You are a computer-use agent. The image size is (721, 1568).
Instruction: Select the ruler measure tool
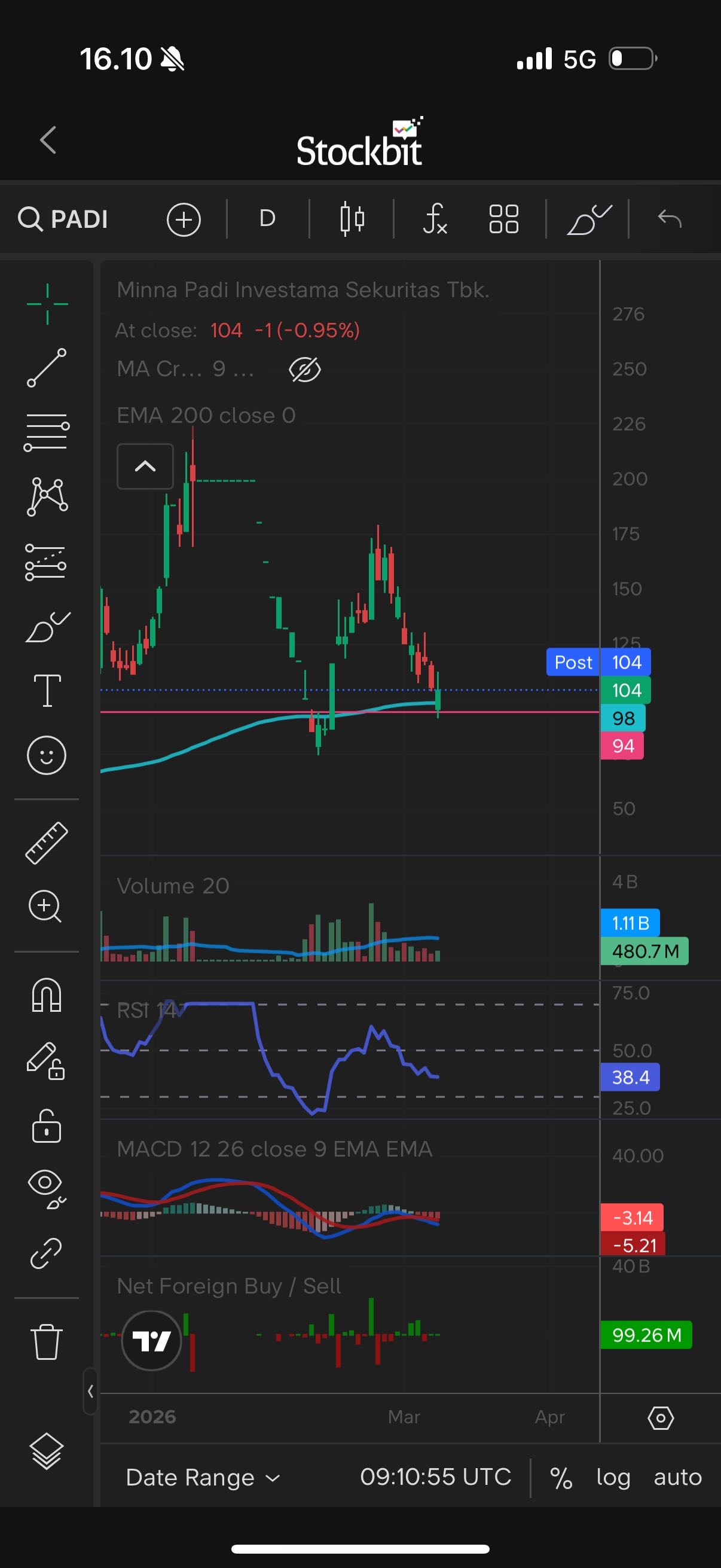pyautogui.click(x=47, y=843)
